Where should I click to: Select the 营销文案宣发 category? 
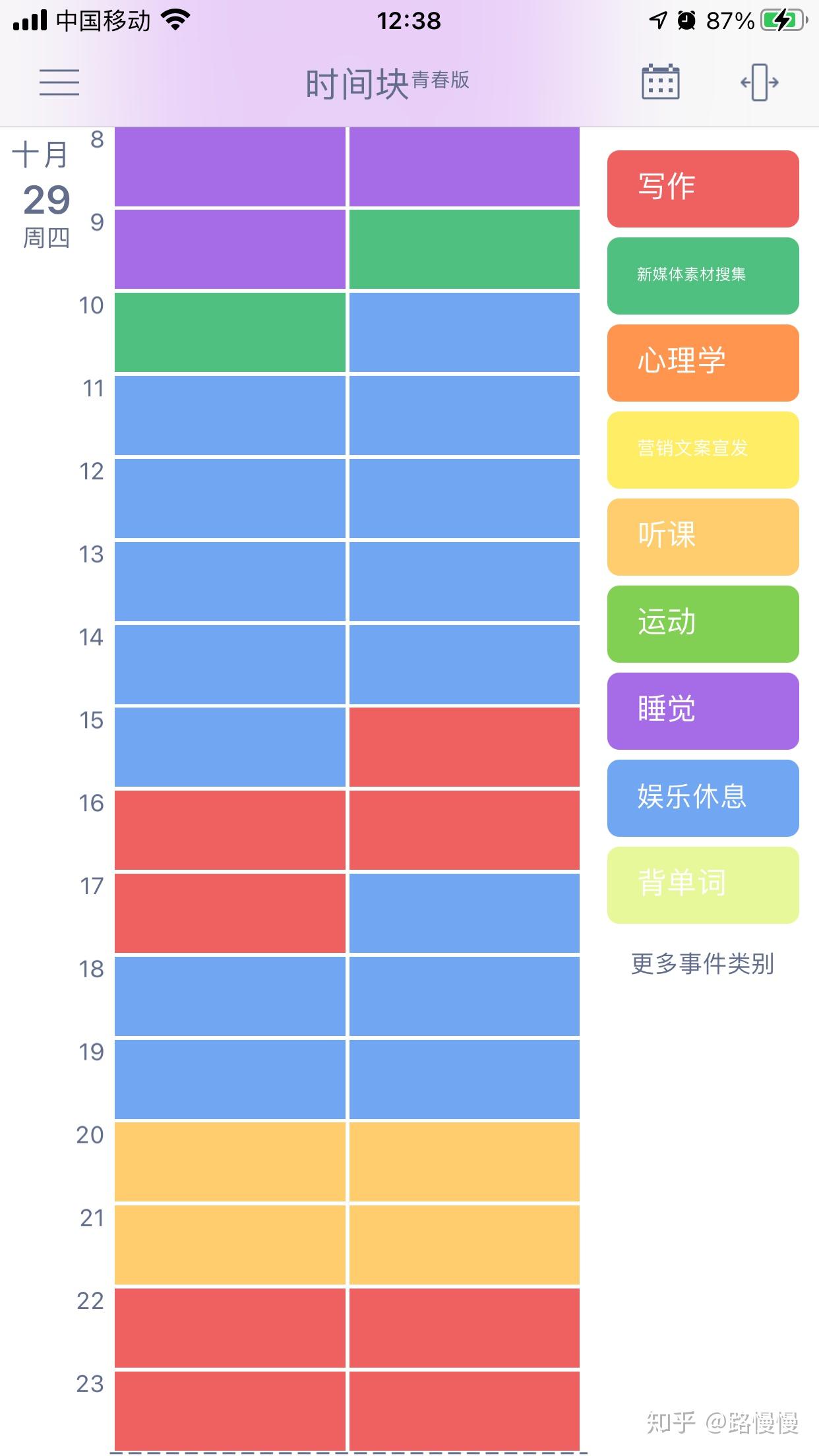pyautogui.click(x=702, y=450)
